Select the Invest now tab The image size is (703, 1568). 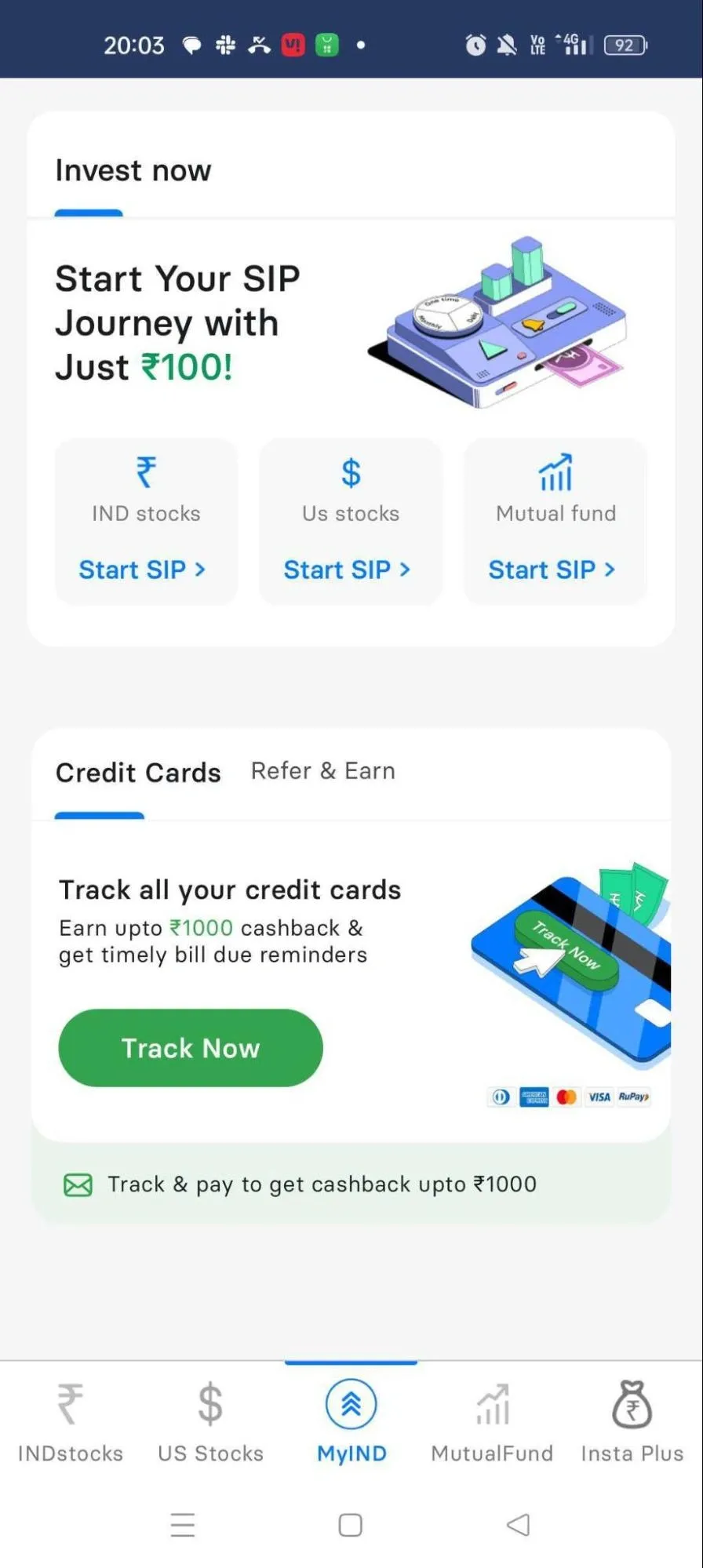[133, 171]
